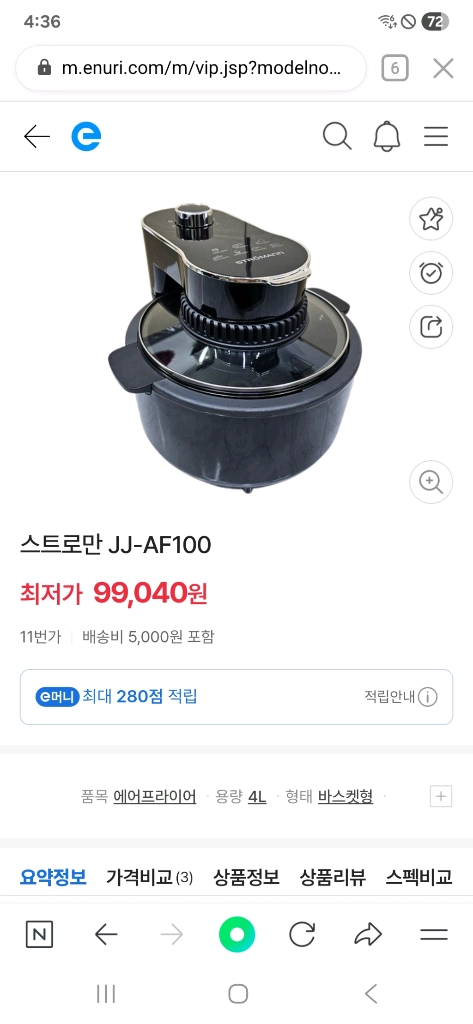
Task: Open the 적립안내 info link
Action: [400, 697]
